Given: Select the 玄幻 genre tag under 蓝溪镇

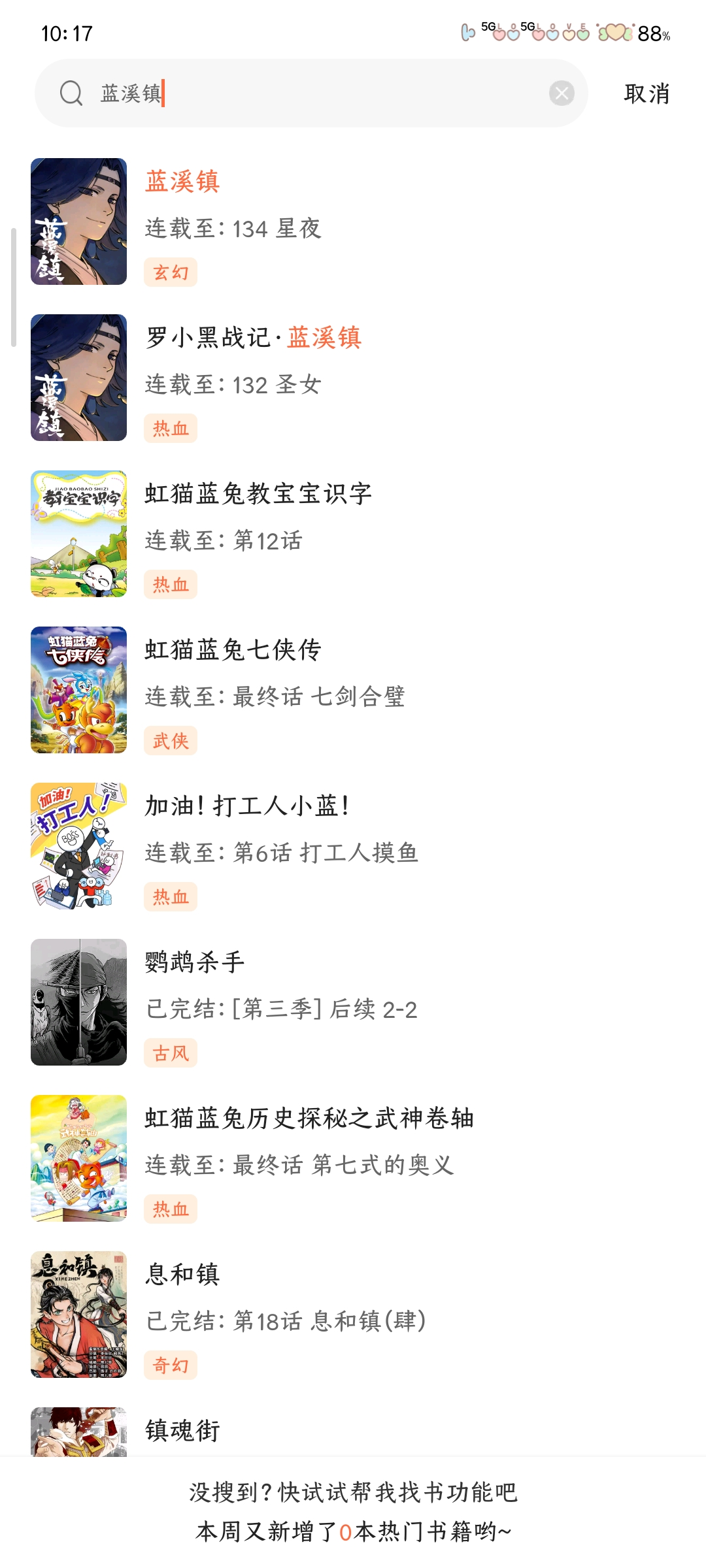Looking at the screenshot, I should click(169, 272).
